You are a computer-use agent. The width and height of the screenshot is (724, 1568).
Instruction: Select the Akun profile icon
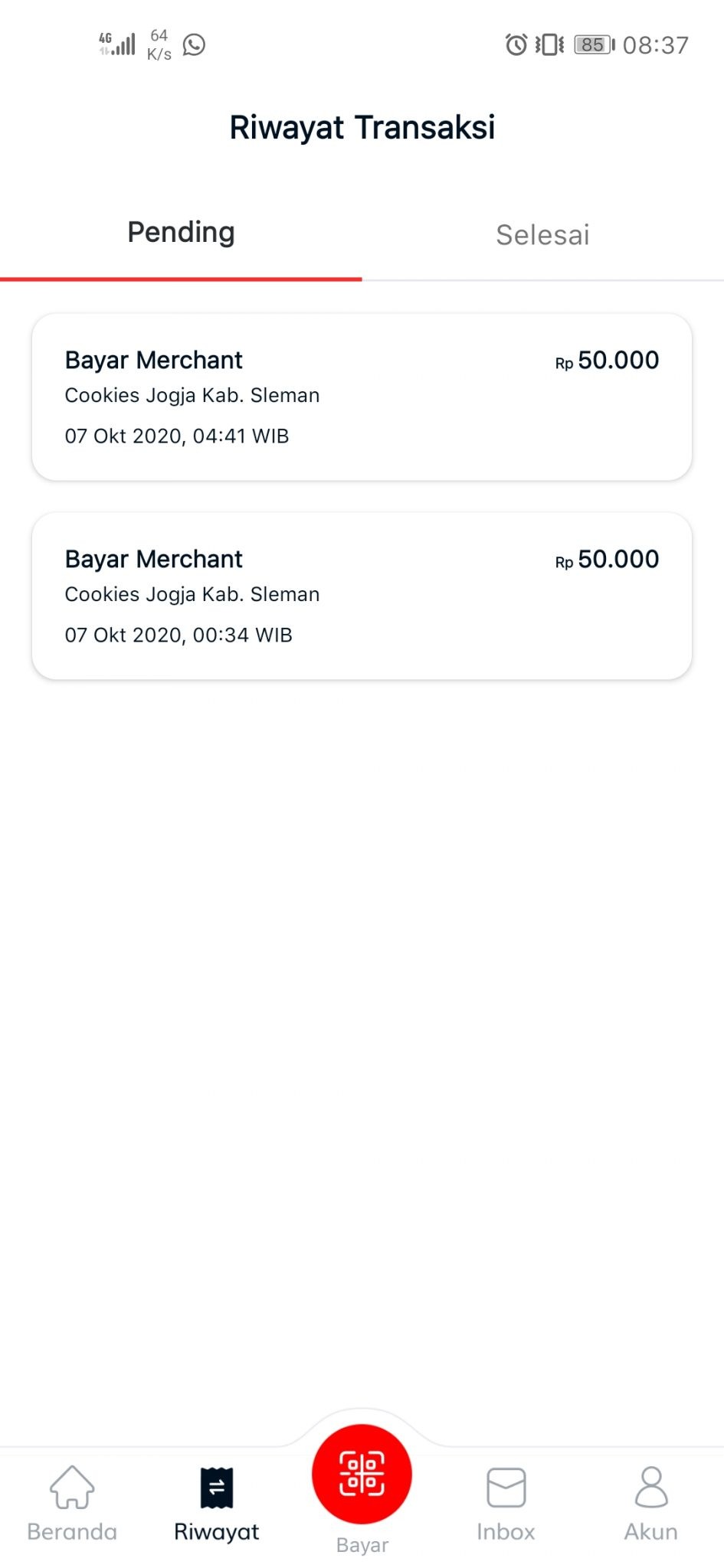pos(650,1485)
